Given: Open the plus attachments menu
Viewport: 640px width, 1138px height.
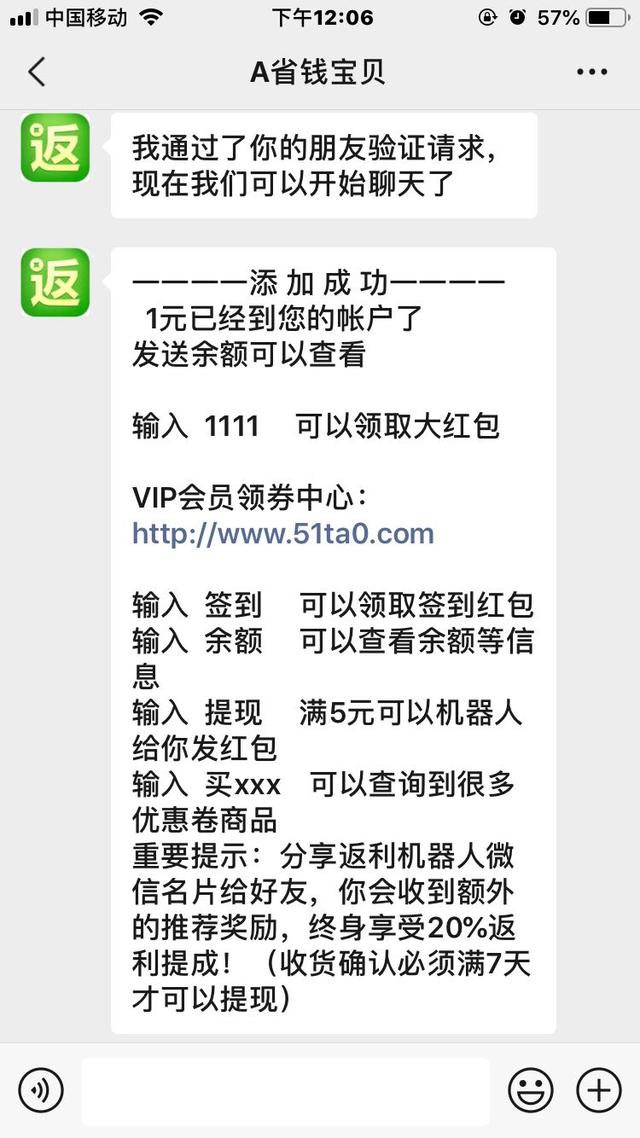Looking at the screenshot, I should [x=599, y=1089].
